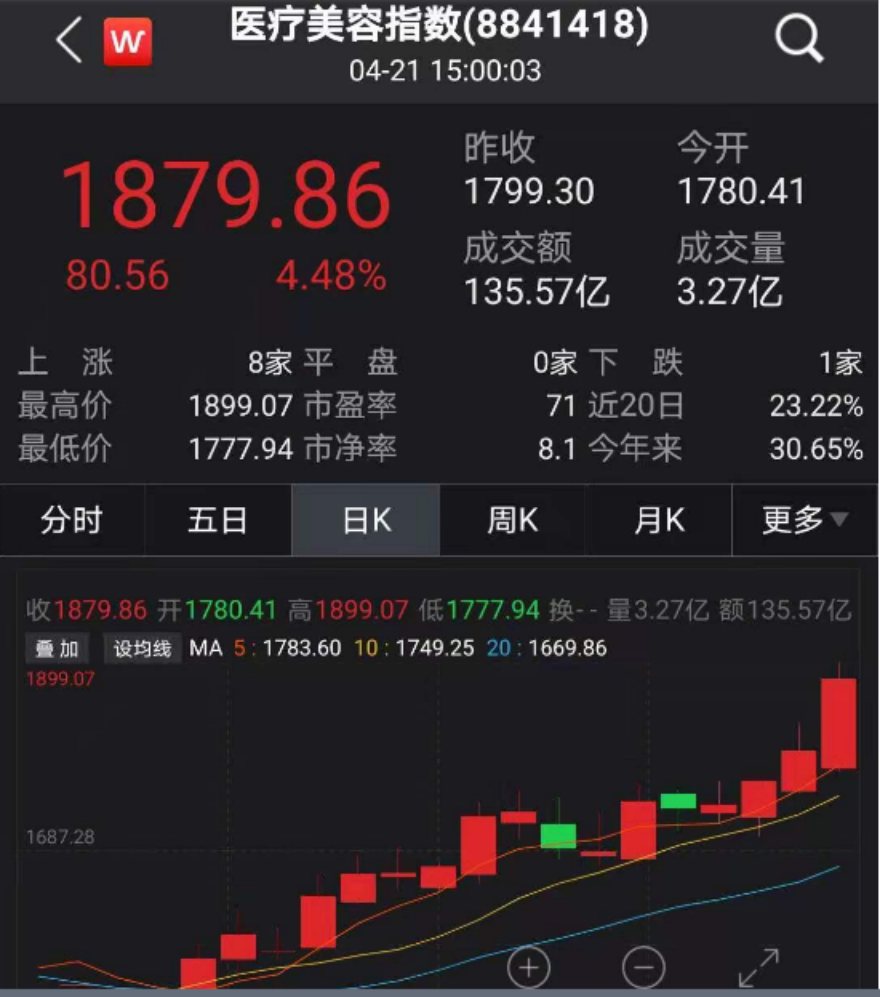Image resolution: width=880 pixels, height=997 pixels.
Task: Tap the 叠加 overlay button
Action: point(57,648)
